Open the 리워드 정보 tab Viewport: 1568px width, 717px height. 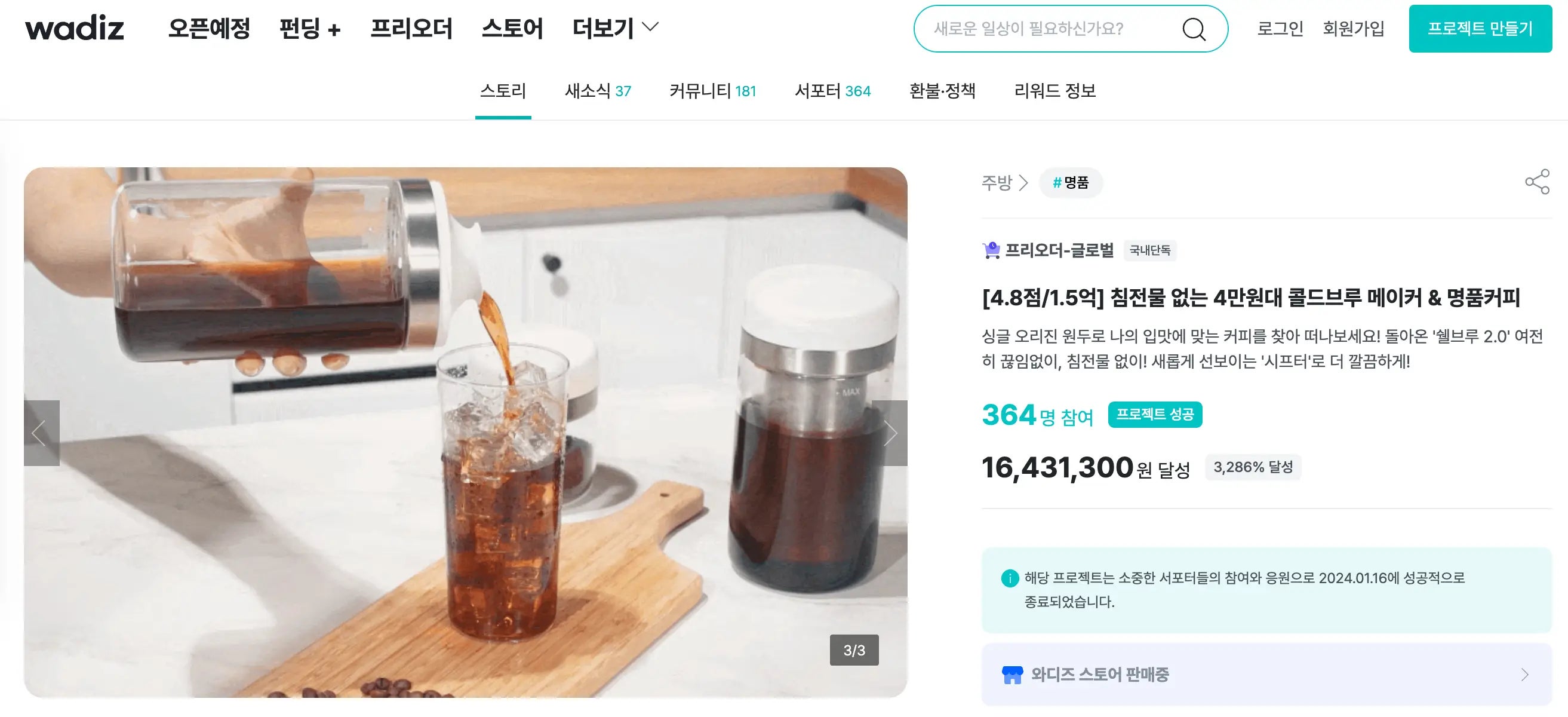pos(1054,91)
